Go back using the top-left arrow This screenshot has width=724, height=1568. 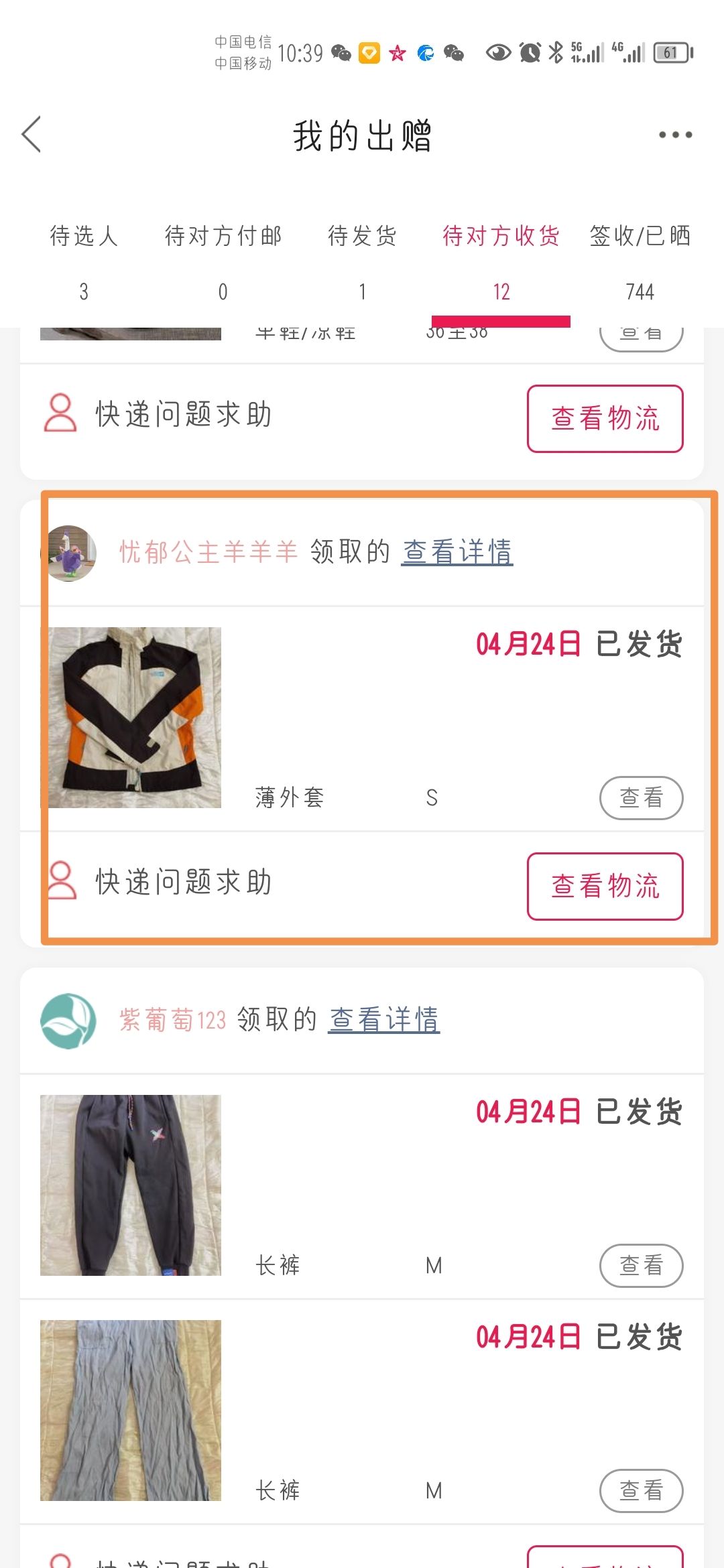(32, 134)
